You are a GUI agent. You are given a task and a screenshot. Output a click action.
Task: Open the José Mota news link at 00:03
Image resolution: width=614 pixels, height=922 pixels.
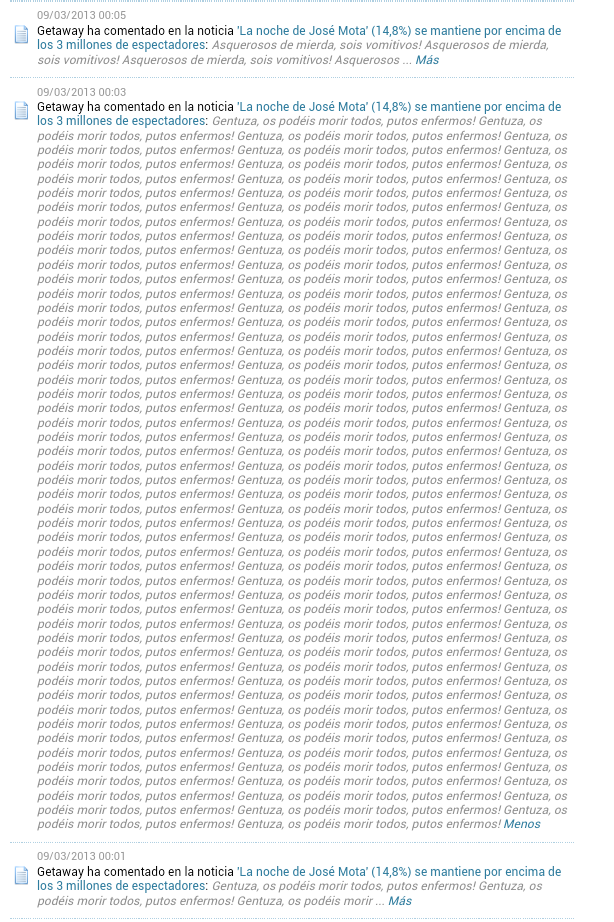pos(398,107)
